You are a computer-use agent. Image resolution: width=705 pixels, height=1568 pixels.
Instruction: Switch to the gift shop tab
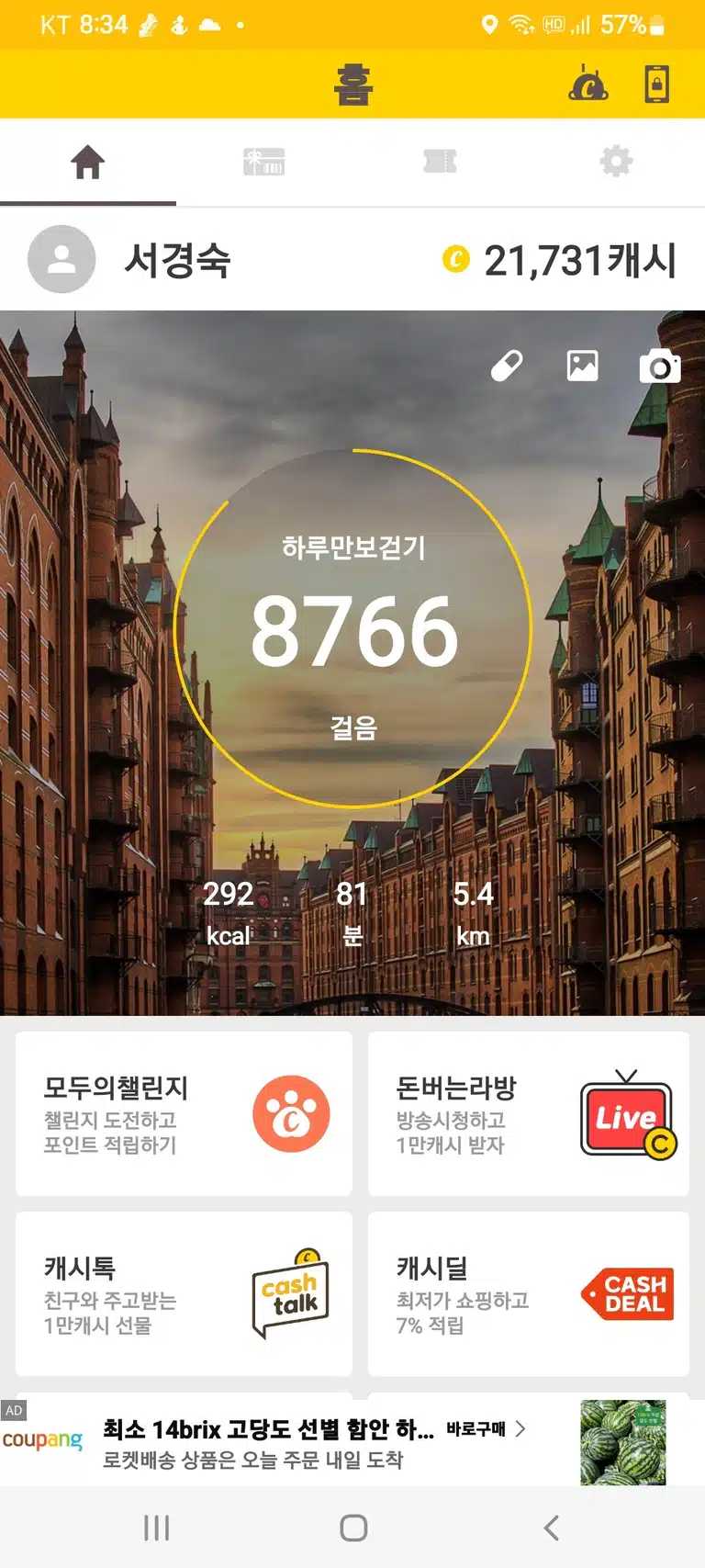click(263, 162)
